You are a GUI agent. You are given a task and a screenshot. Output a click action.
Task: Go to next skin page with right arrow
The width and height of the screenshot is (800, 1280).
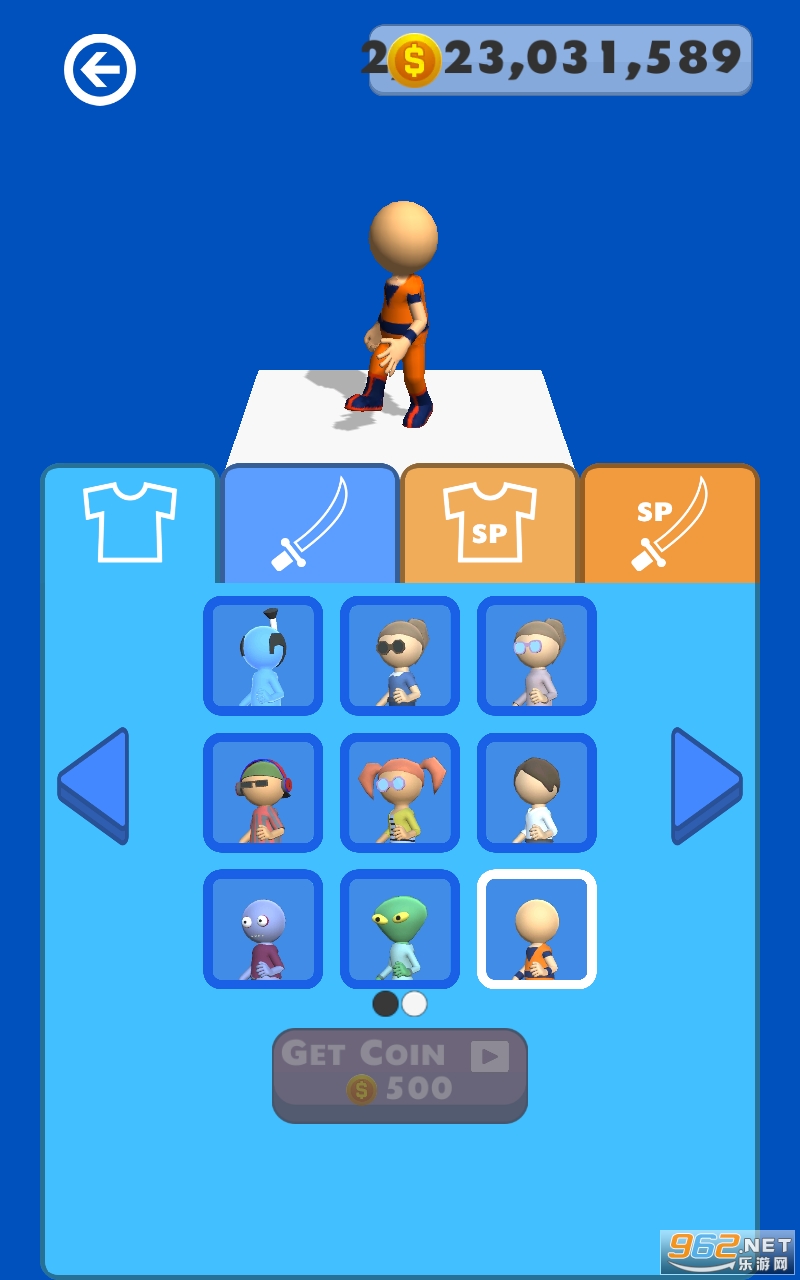click(707, 786)
